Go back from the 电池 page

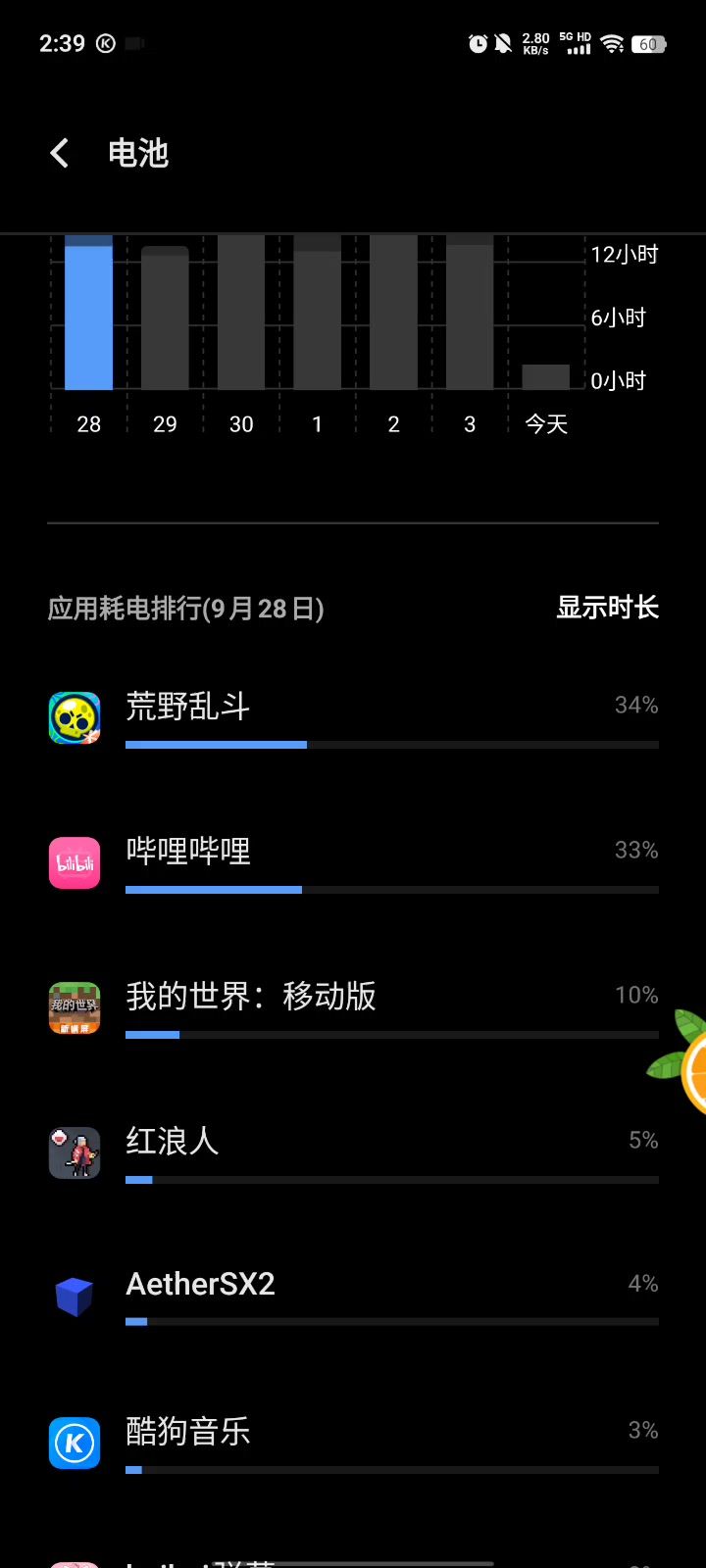coord(60,153)
